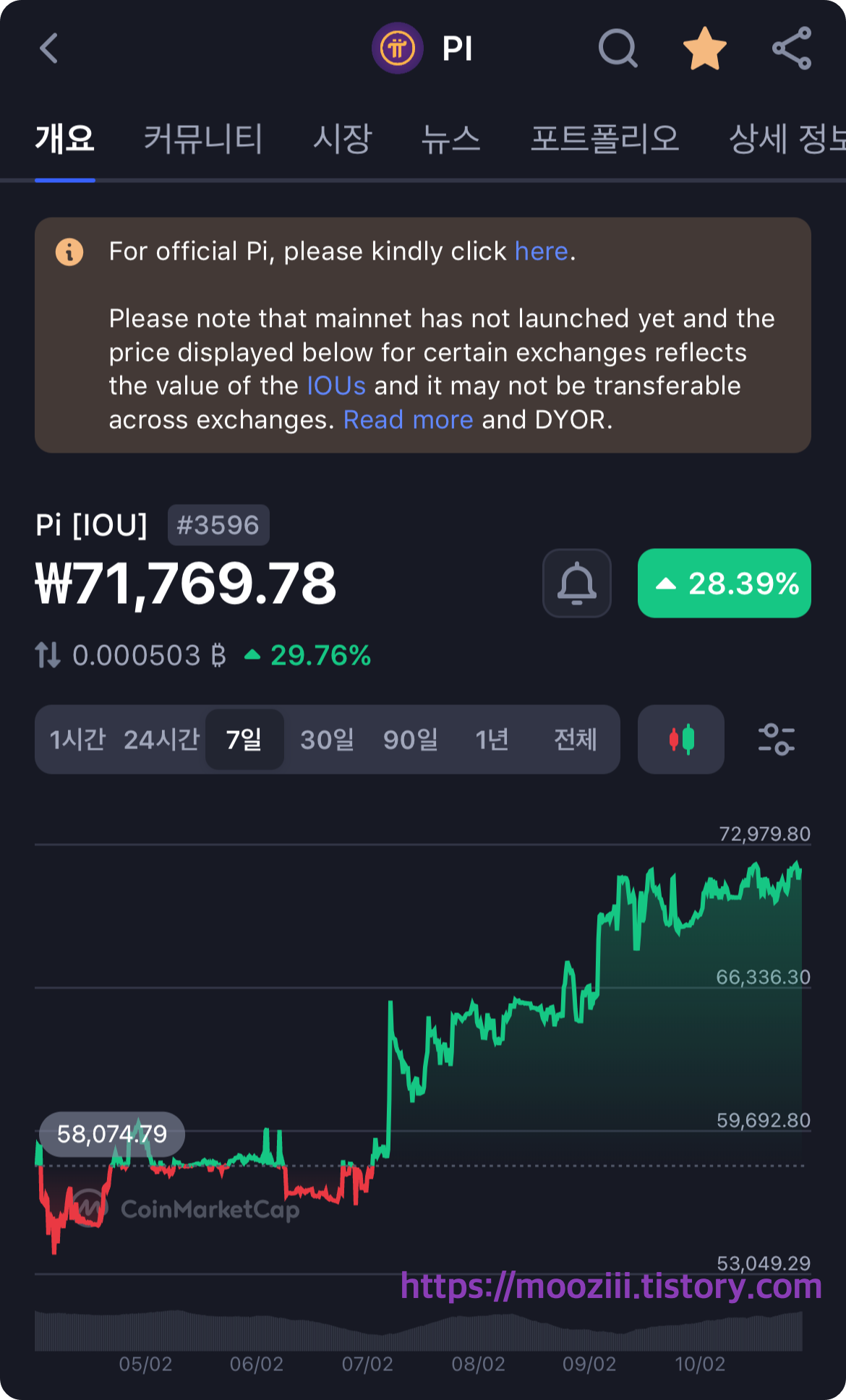Switch chart range to 1년
This screenshot has height=1400, width=846.
click(492, 739)
